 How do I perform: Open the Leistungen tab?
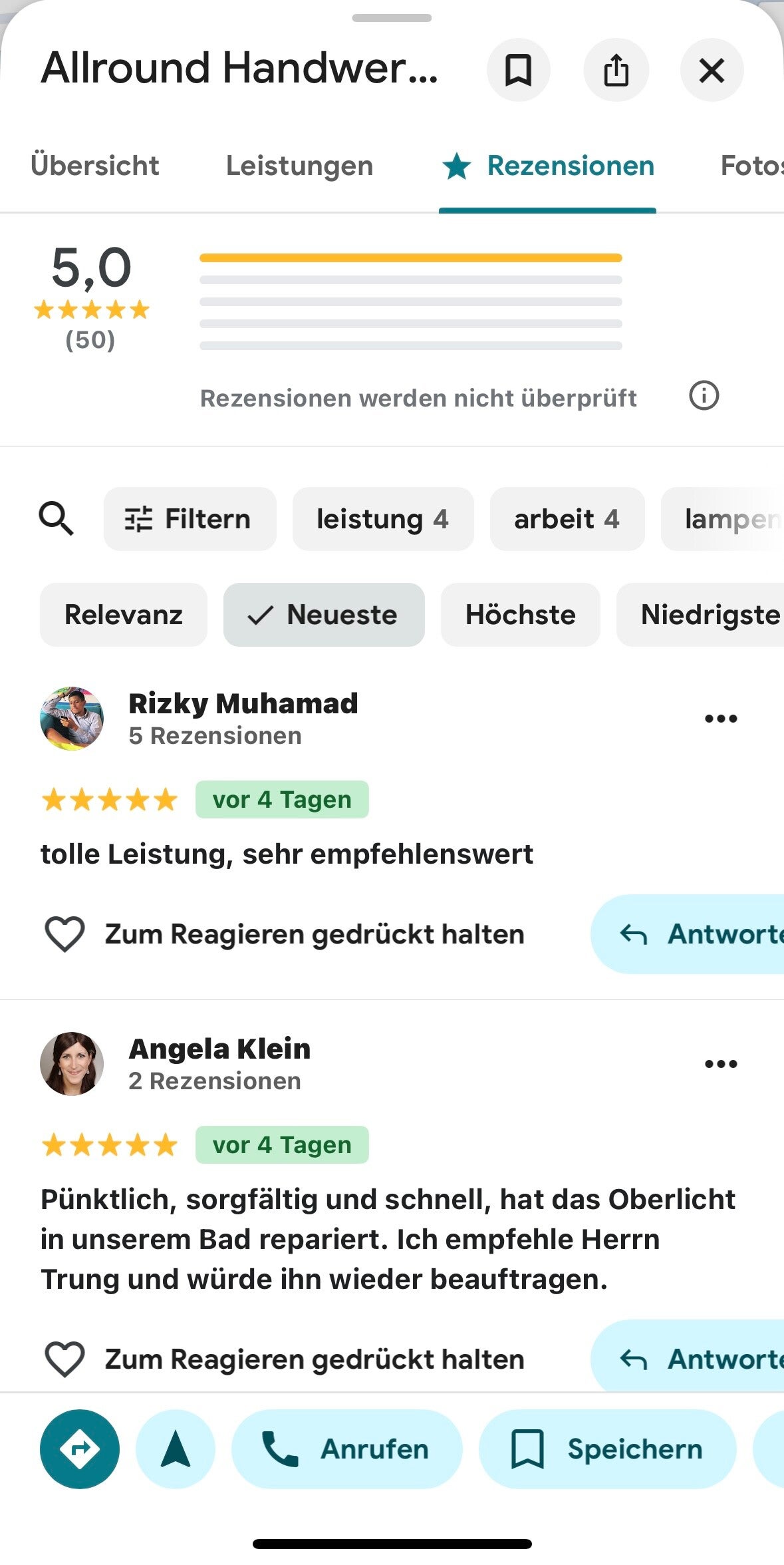click(x=299, y=166)
